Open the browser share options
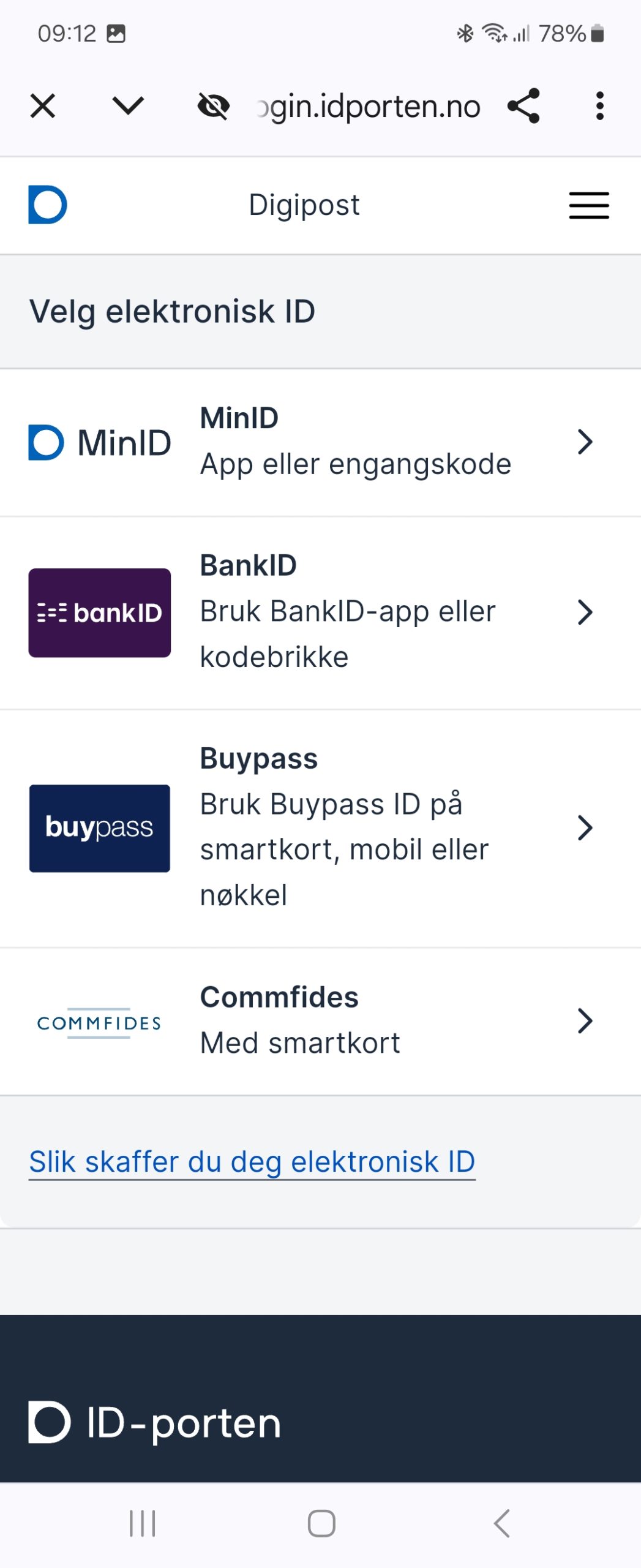Screen dimensions: 641x1568 (x=523, y=105)
